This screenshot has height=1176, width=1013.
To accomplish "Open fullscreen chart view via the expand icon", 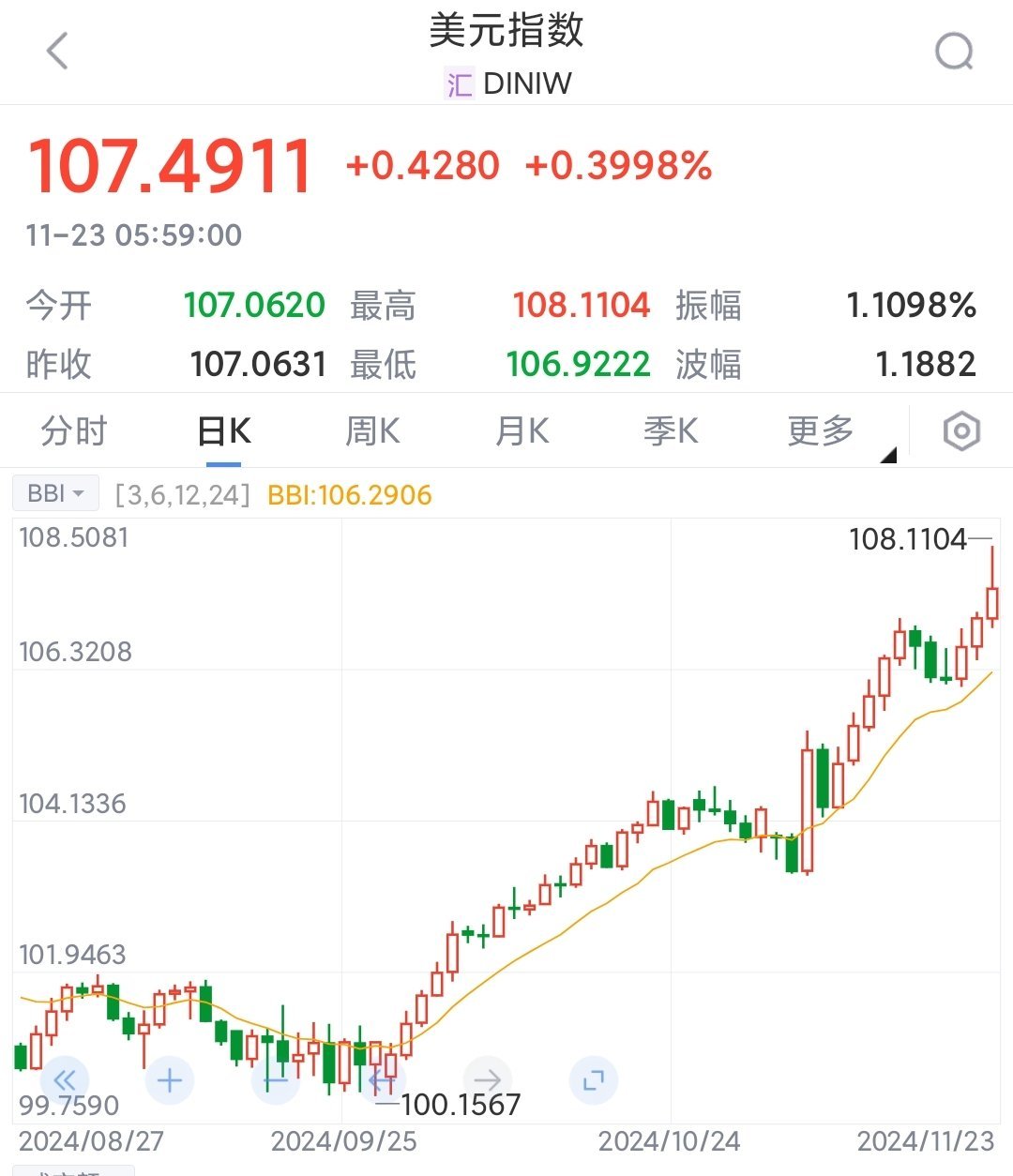I will [x=593, y=1079].
